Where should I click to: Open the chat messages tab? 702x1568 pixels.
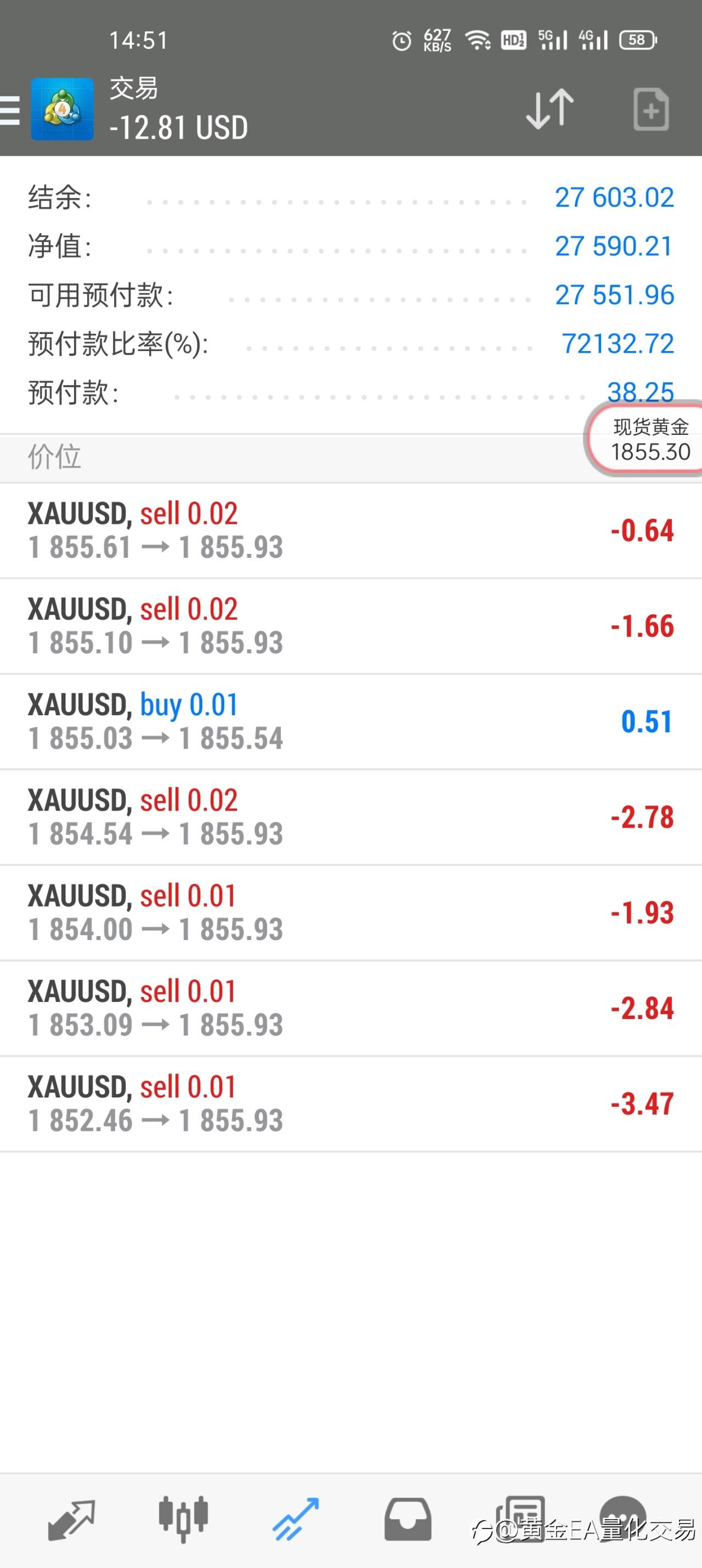[623, 1519]
